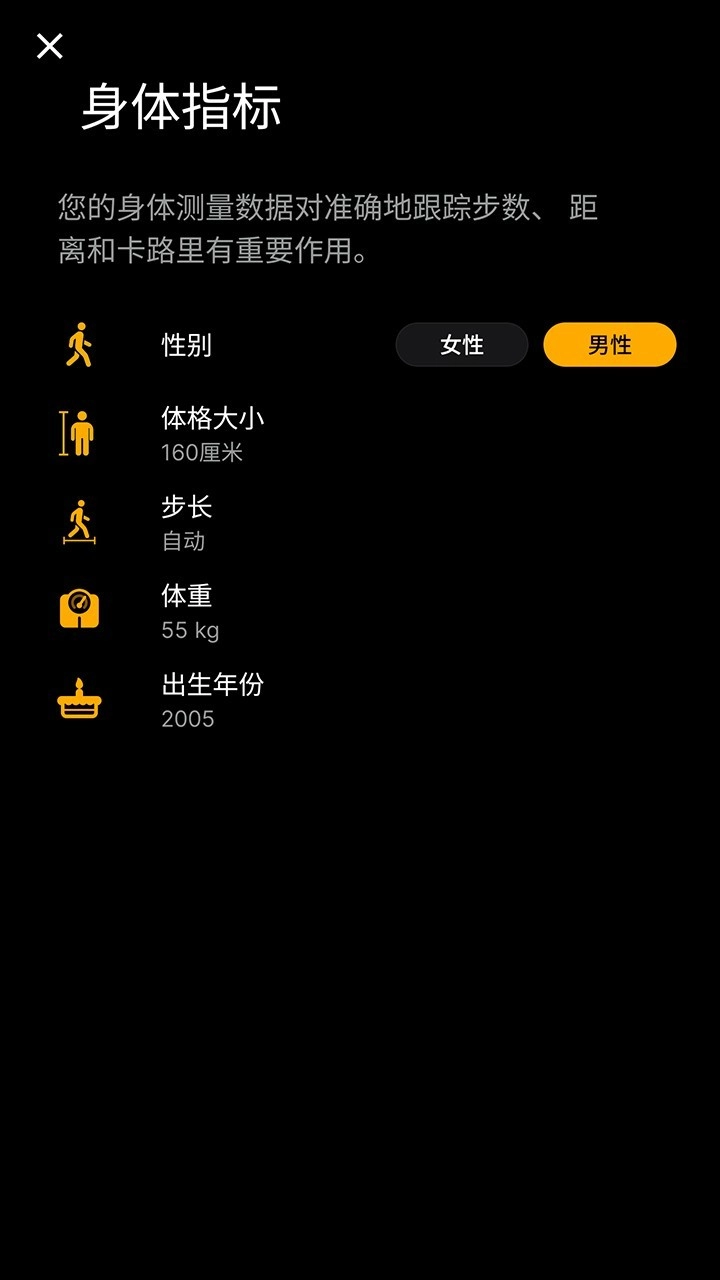Click the weight value 55 kg
The width and height of the screenshot is (720, 1280).
191,630
